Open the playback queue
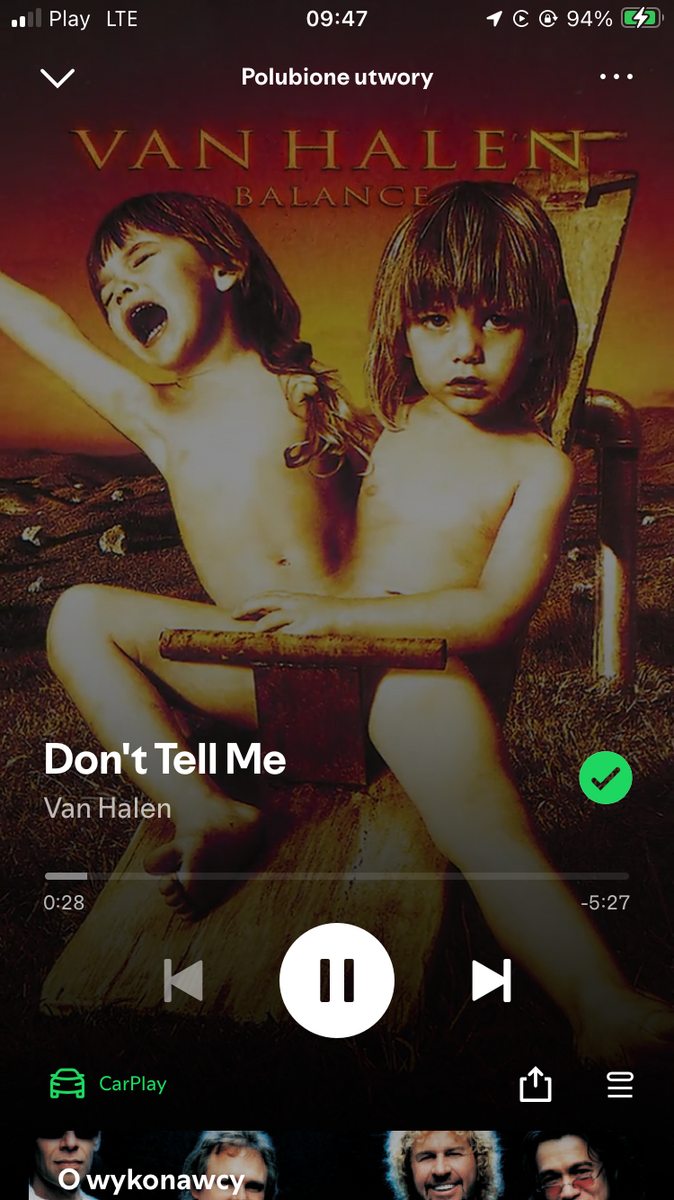Viewport: 674px width, 1200px height. (620, 1085)
